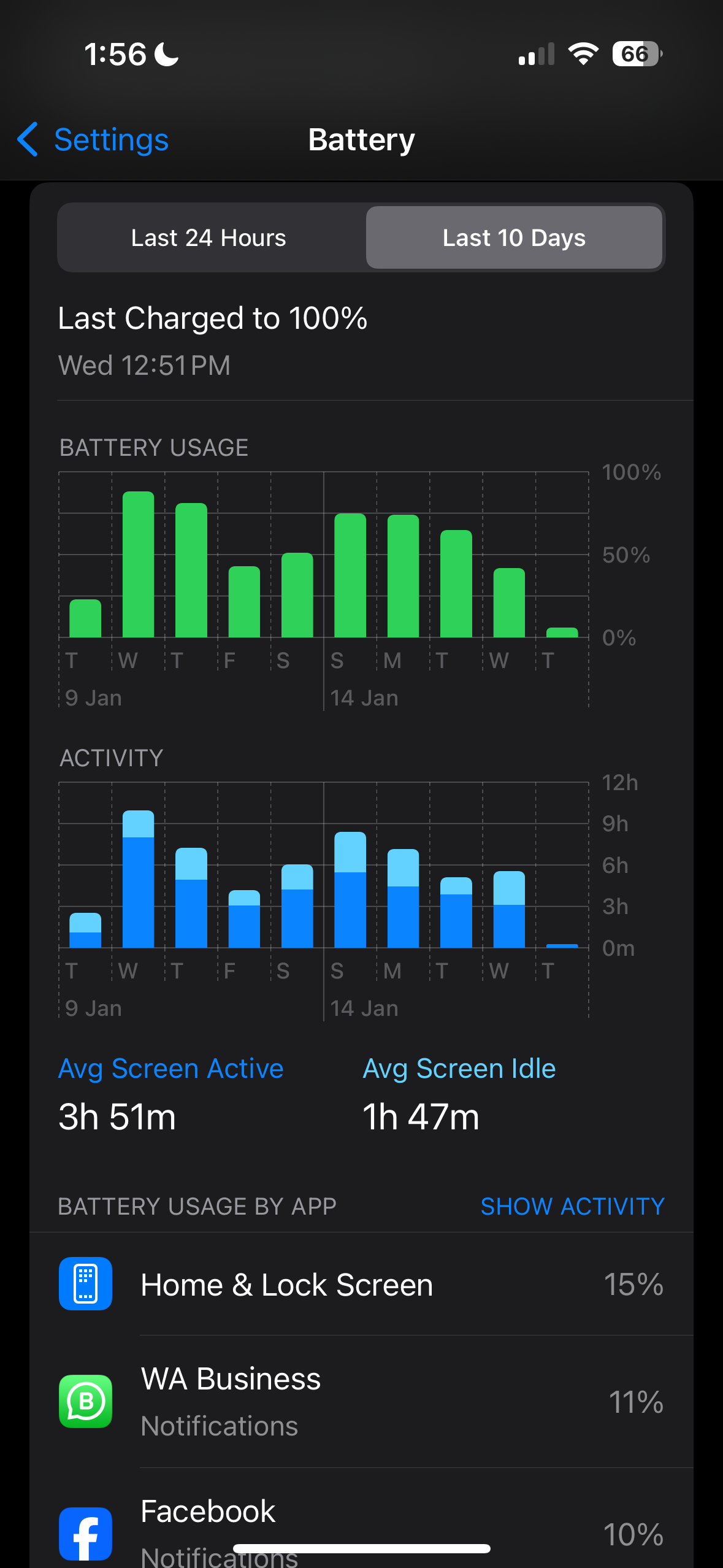Tap the Wi-Fi indicator in status bar
The height and width of the screenshot is (1568, 723).
[x=582, y=54]
